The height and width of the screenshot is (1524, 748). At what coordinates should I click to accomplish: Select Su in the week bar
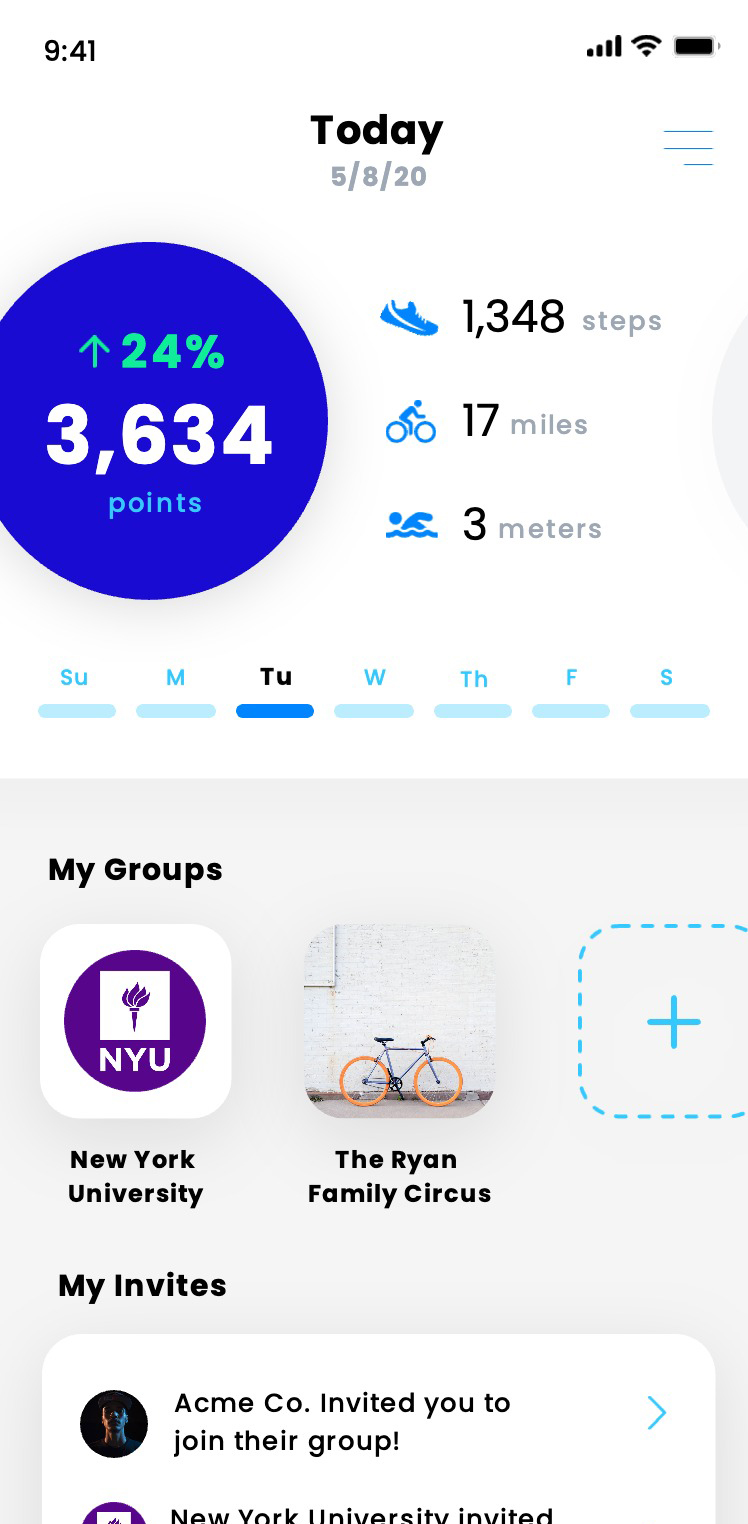[x=76, y=692]
